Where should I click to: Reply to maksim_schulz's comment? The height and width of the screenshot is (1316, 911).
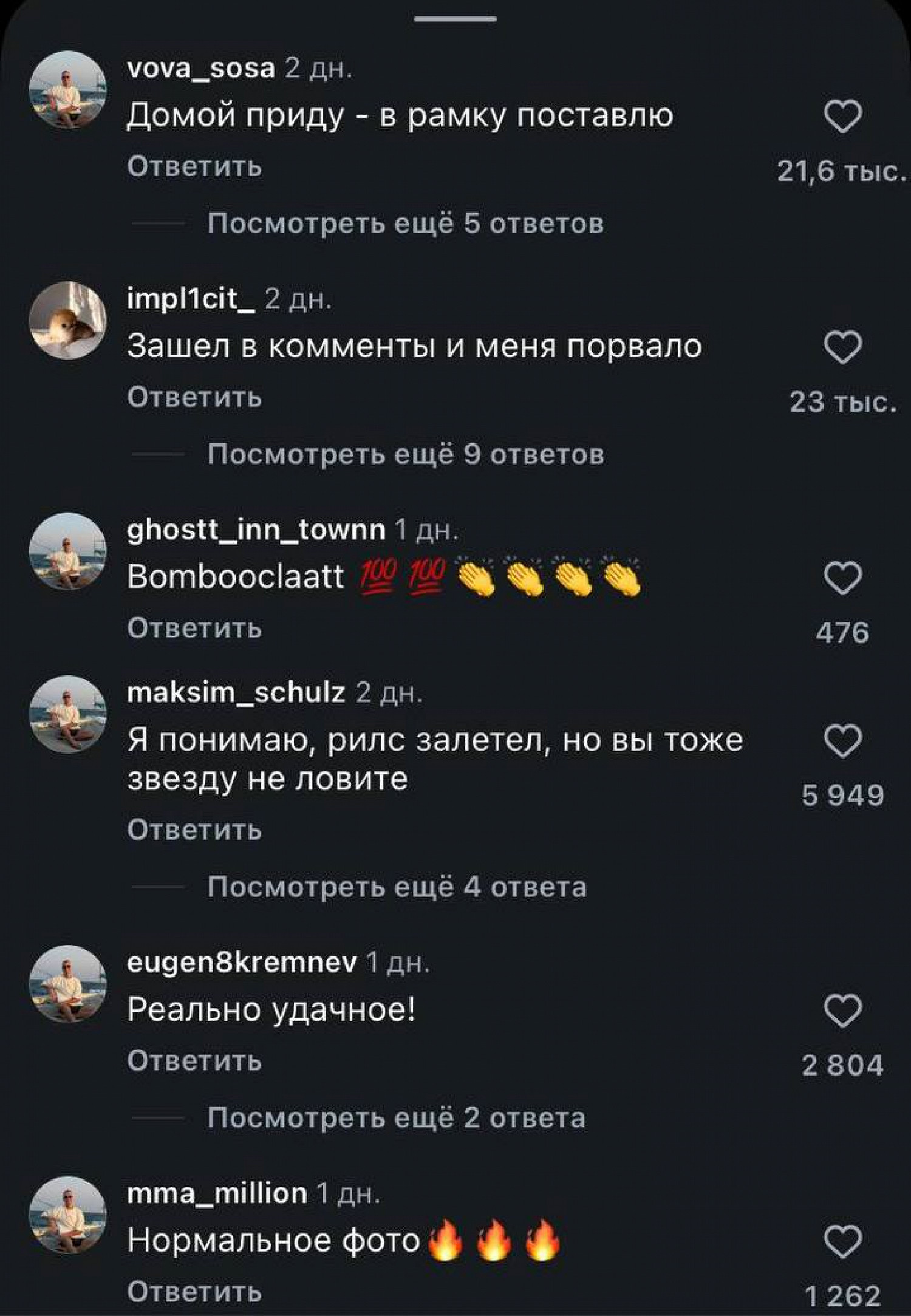click(194, 829)
